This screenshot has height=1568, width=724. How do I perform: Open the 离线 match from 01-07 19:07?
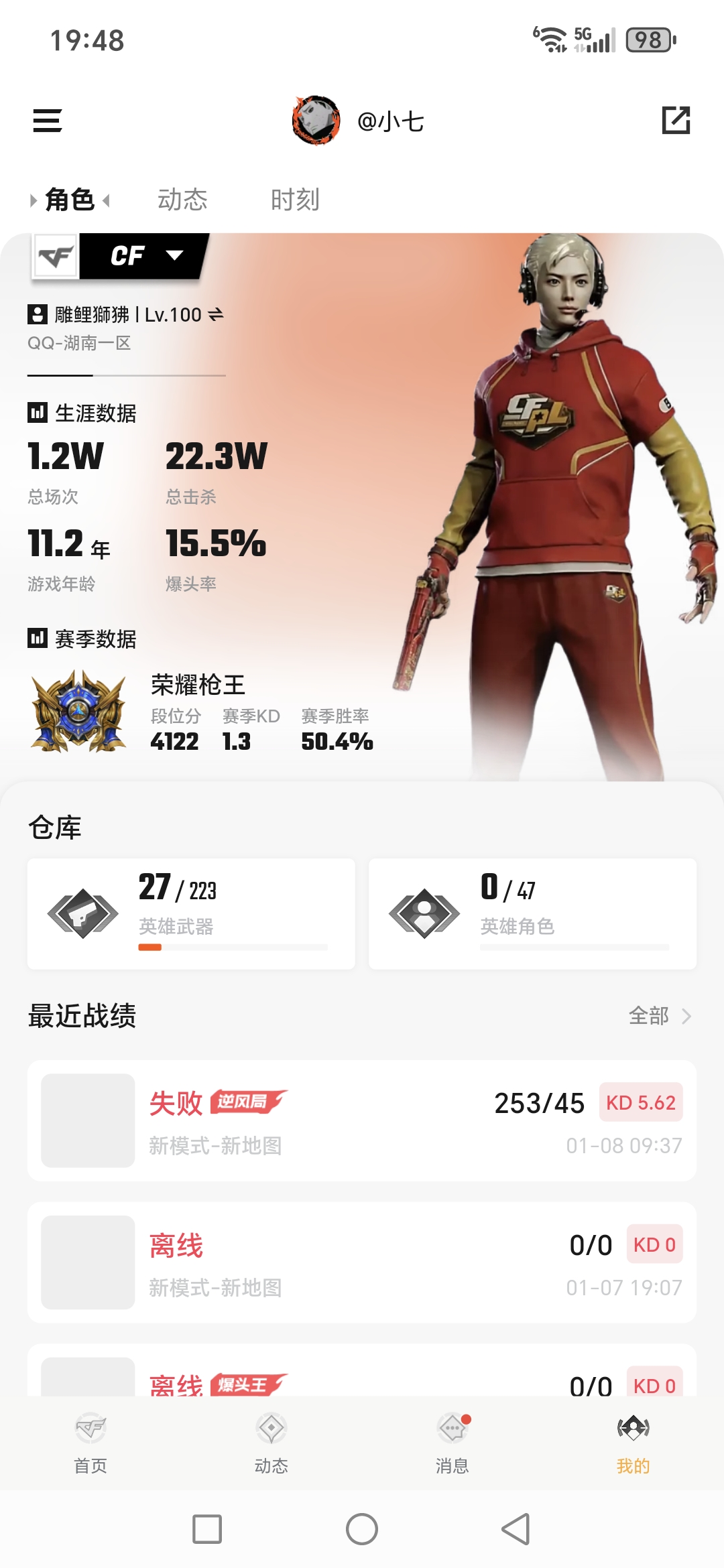click(x=362, y=1262)
